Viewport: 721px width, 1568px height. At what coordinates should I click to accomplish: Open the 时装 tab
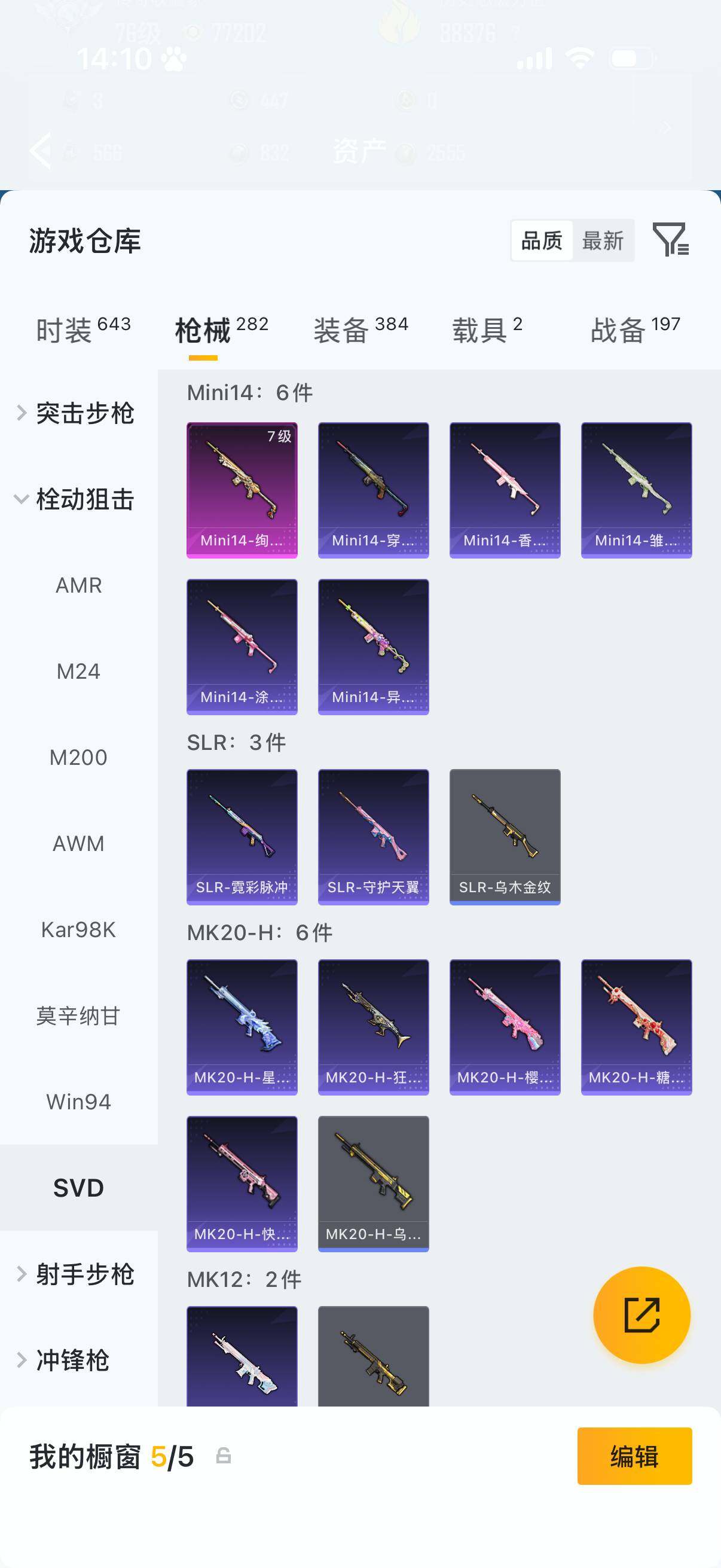[68, 326]
